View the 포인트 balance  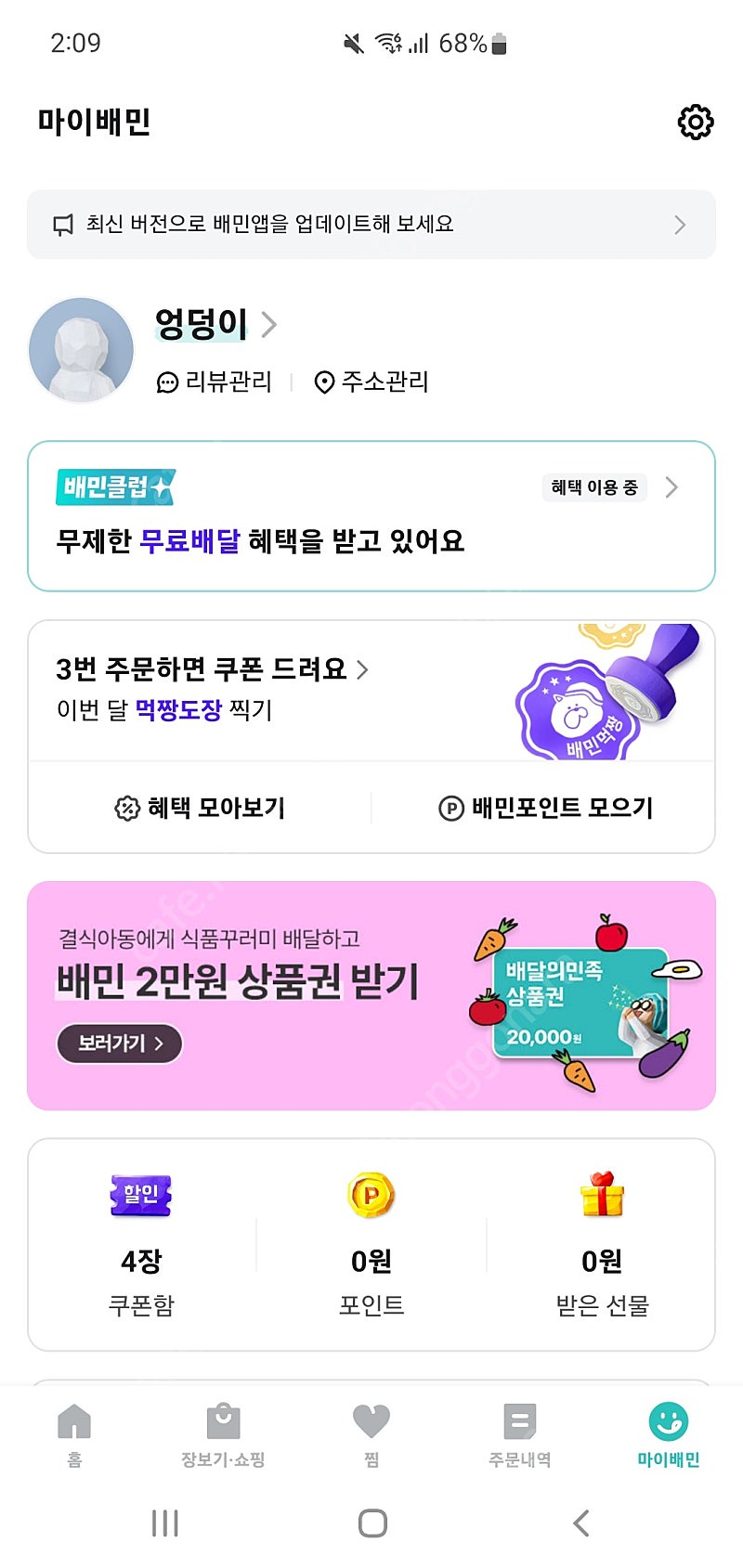click(x=371, y=1244)
